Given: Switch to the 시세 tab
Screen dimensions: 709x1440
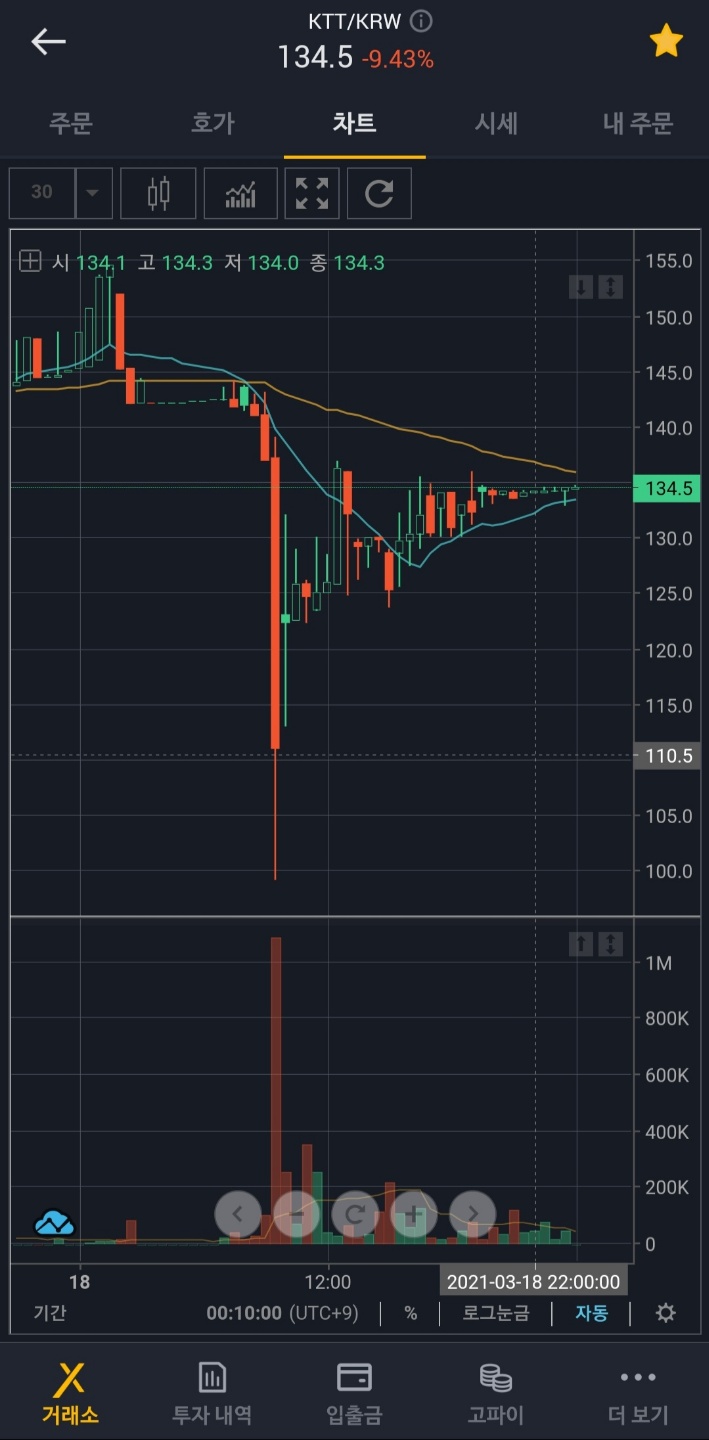Looking at the screenshot, I should [x=496, y=123].
